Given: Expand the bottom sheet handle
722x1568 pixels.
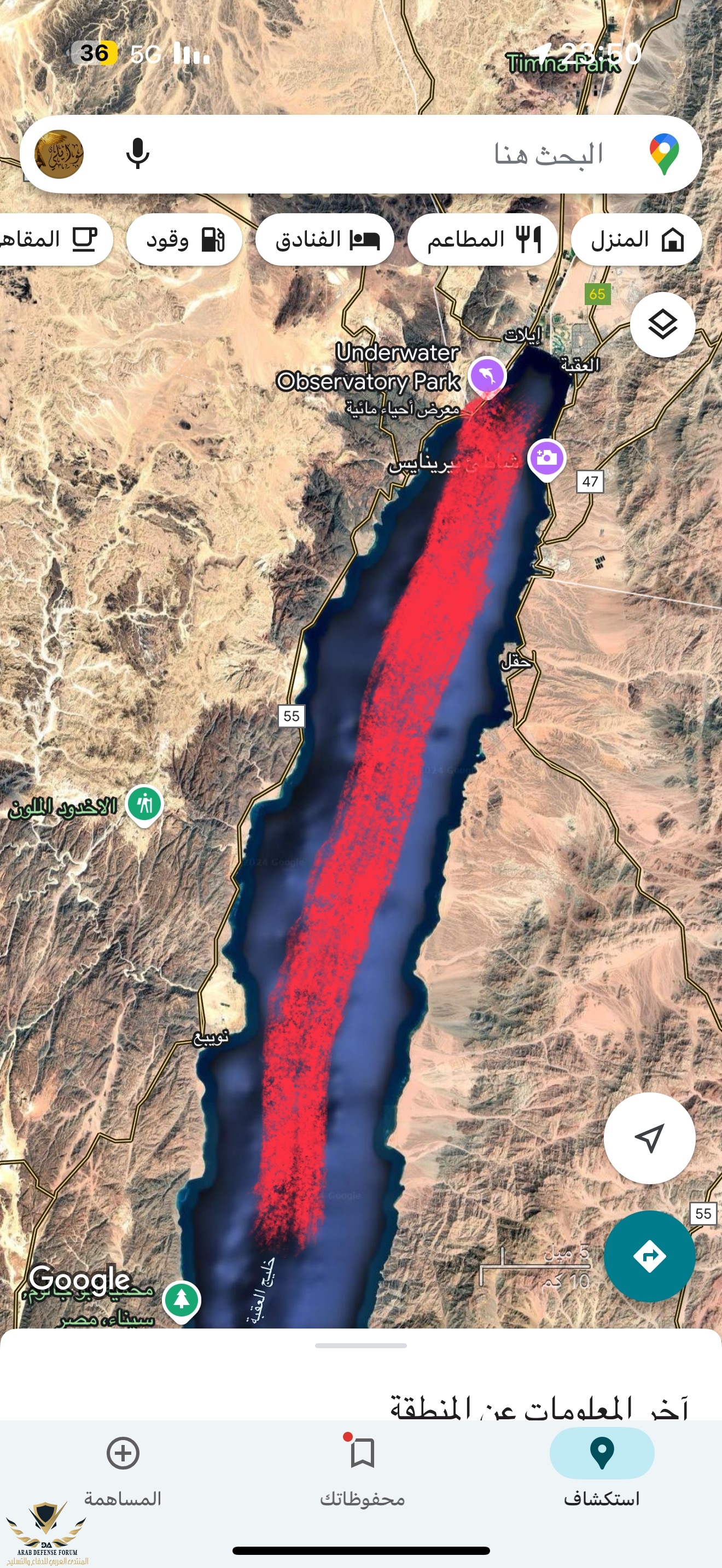Looking at the screenshot, I should 361,1347.
